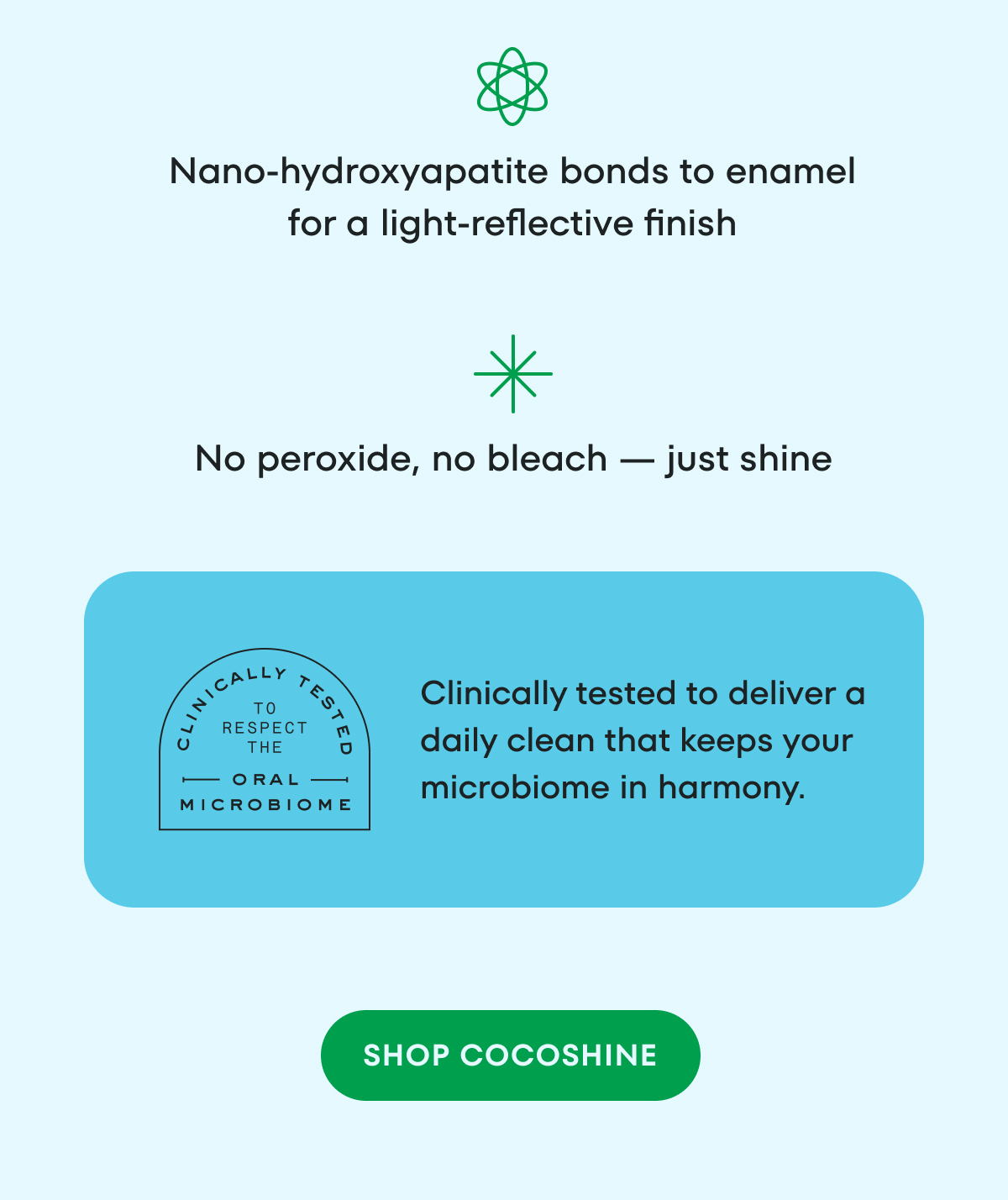Tap the Shop Cocoshine button
Image resolution: width=1008 pixels, height=1200 pixels.
coord(510,1055)
